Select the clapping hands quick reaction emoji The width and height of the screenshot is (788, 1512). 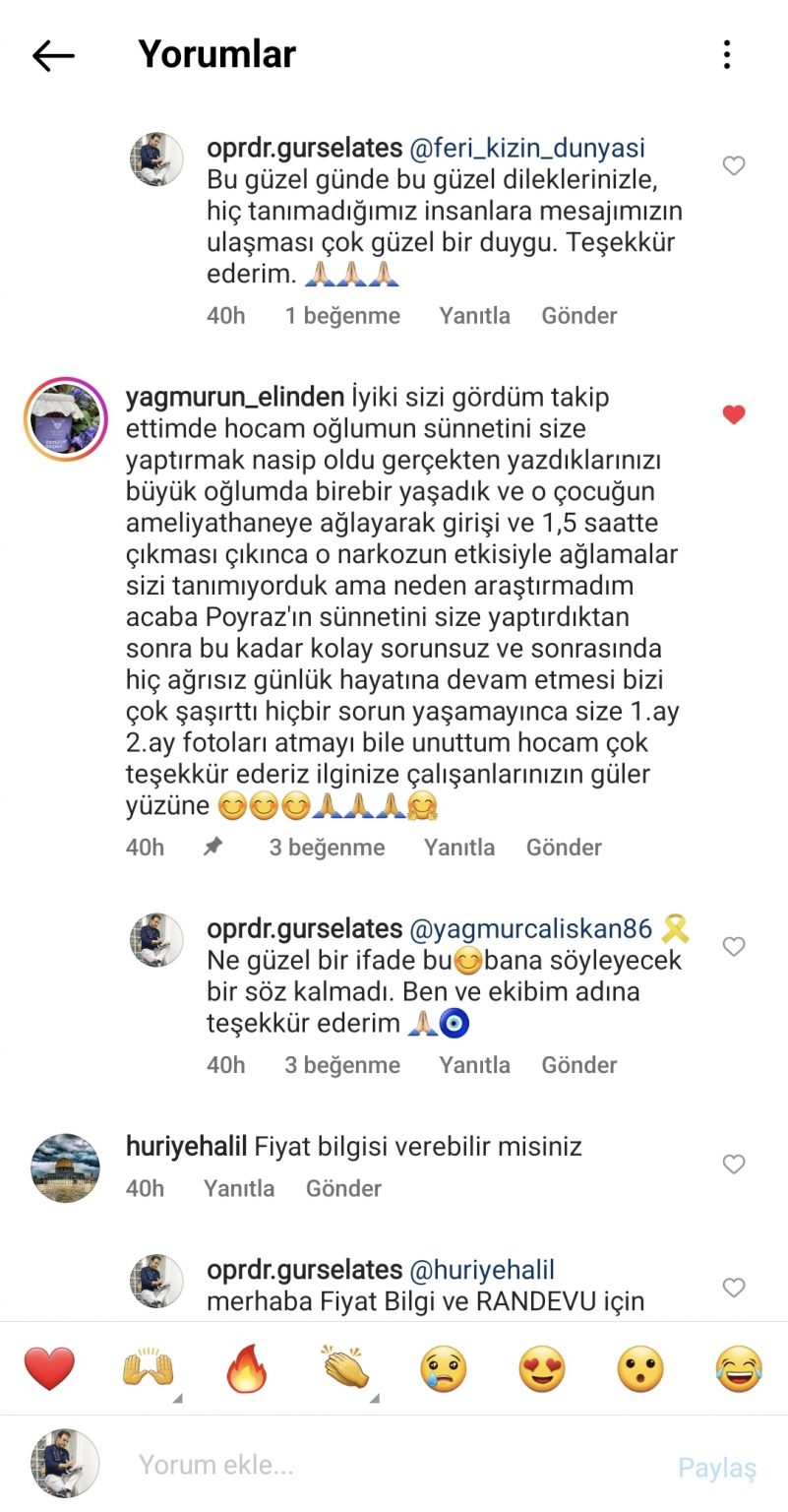(343, 1367)
